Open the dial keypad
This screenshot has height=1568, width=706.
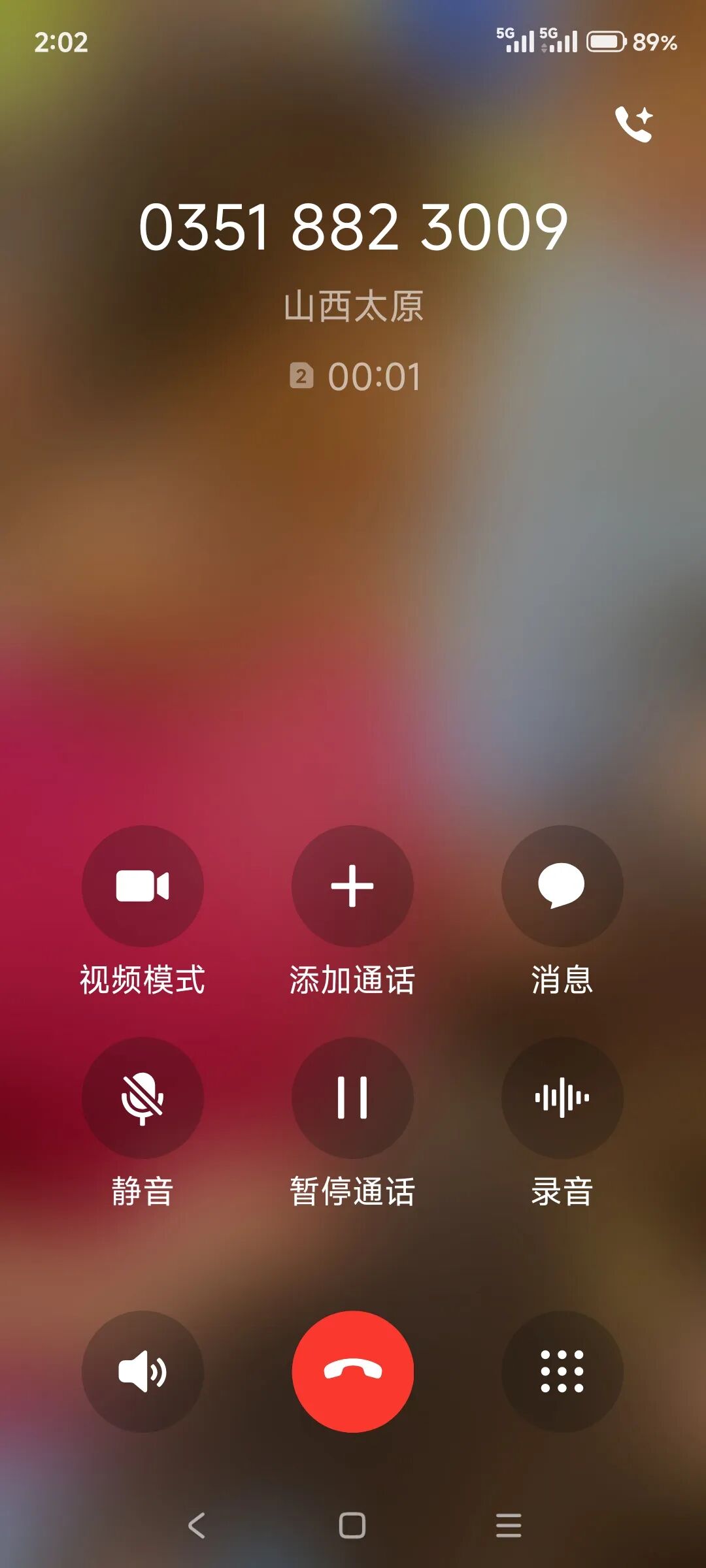[x=562, y=1371]
